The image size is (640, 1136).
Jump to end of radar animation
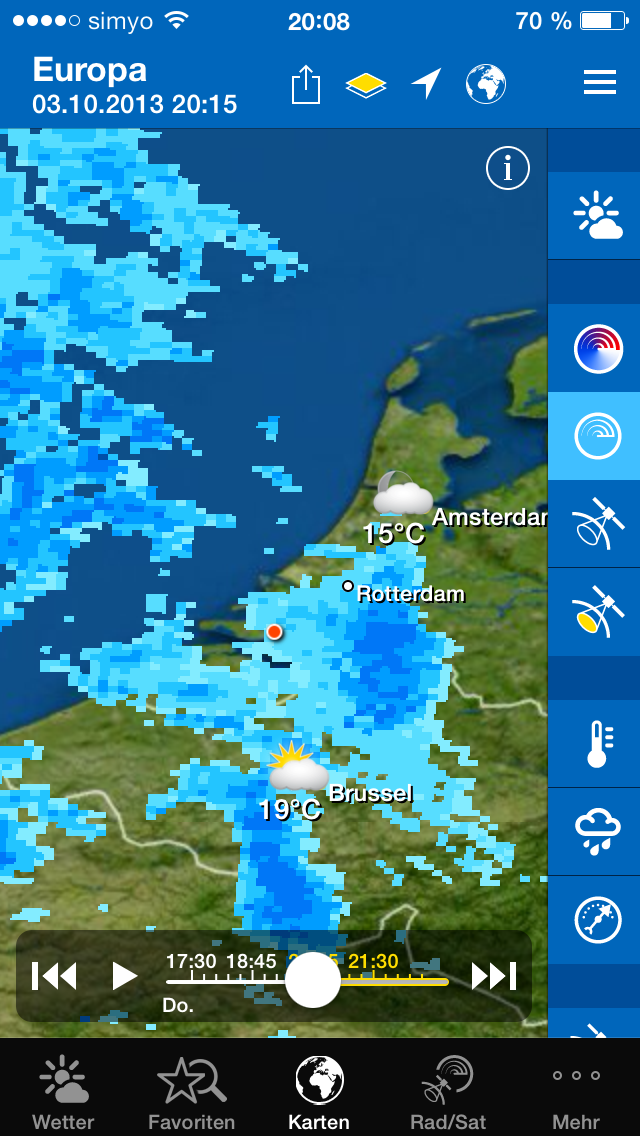pyautogui.click(x=494, y=976)
